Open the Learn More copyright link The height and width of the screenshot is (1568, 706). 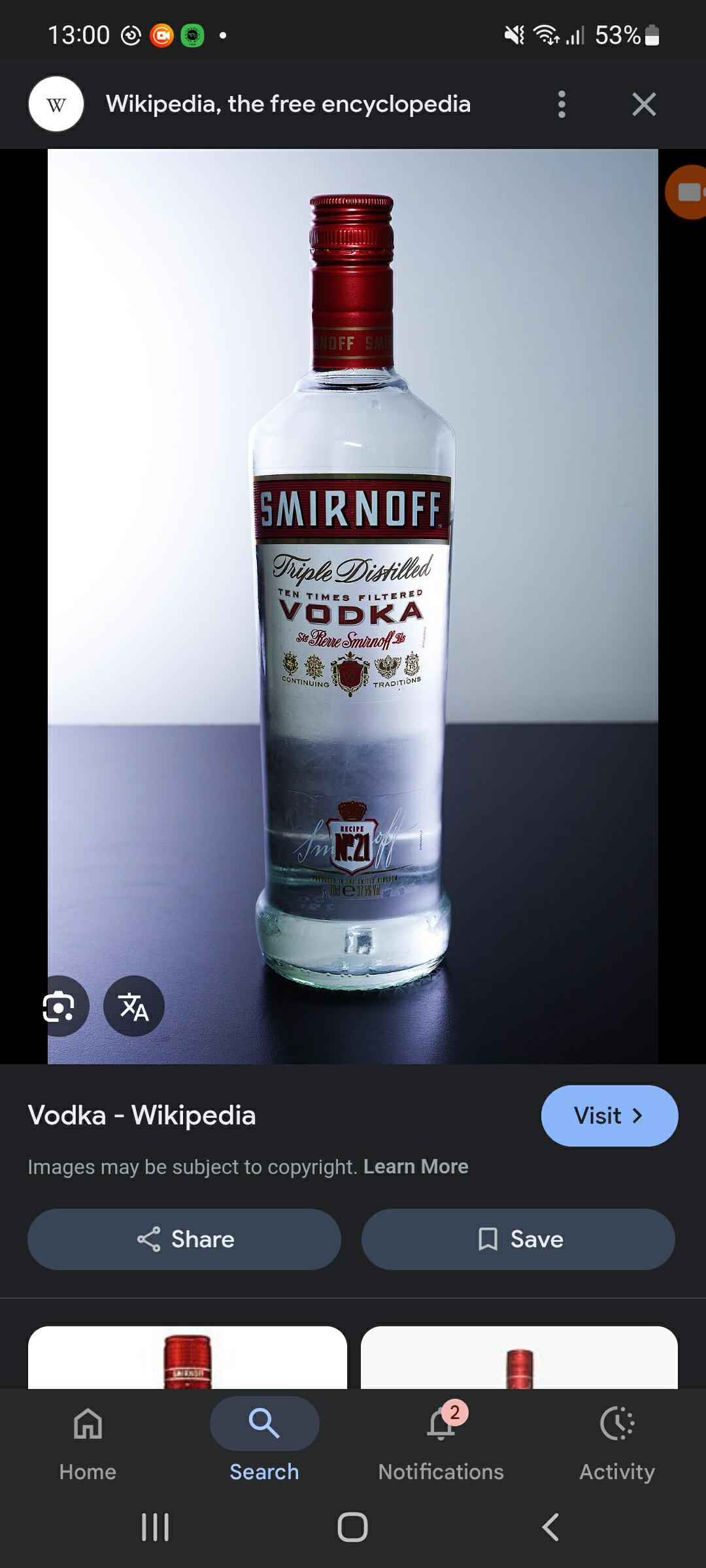[416, 1166]
